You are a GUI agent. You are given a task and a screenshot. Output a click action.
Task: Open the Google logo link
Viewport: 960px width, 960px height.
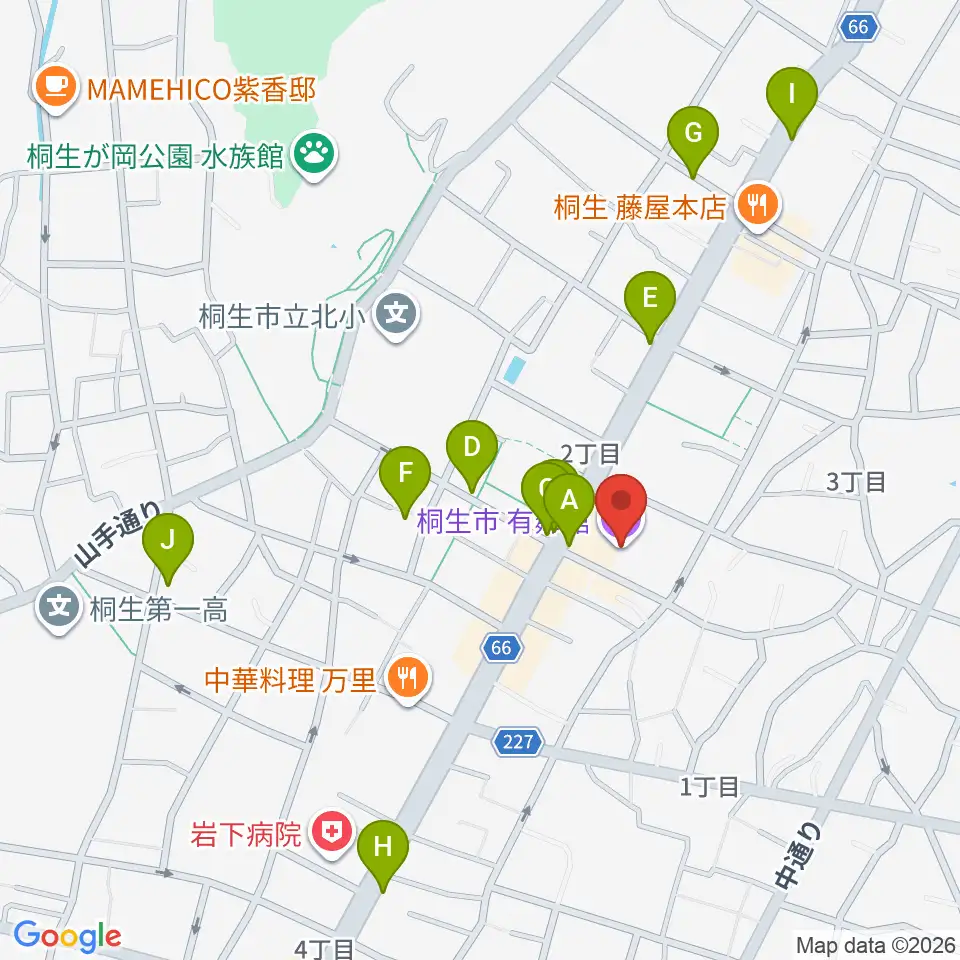point(67,937)
